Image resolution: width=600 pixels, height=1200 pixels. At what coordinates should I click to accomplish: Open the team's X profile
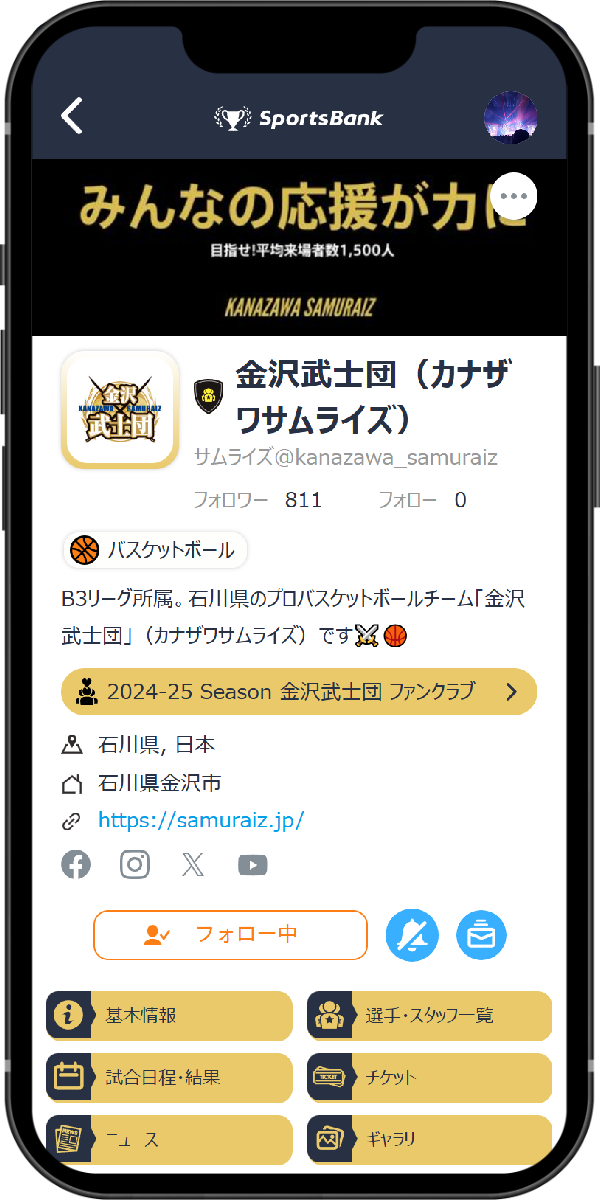[x=193, y=864]
